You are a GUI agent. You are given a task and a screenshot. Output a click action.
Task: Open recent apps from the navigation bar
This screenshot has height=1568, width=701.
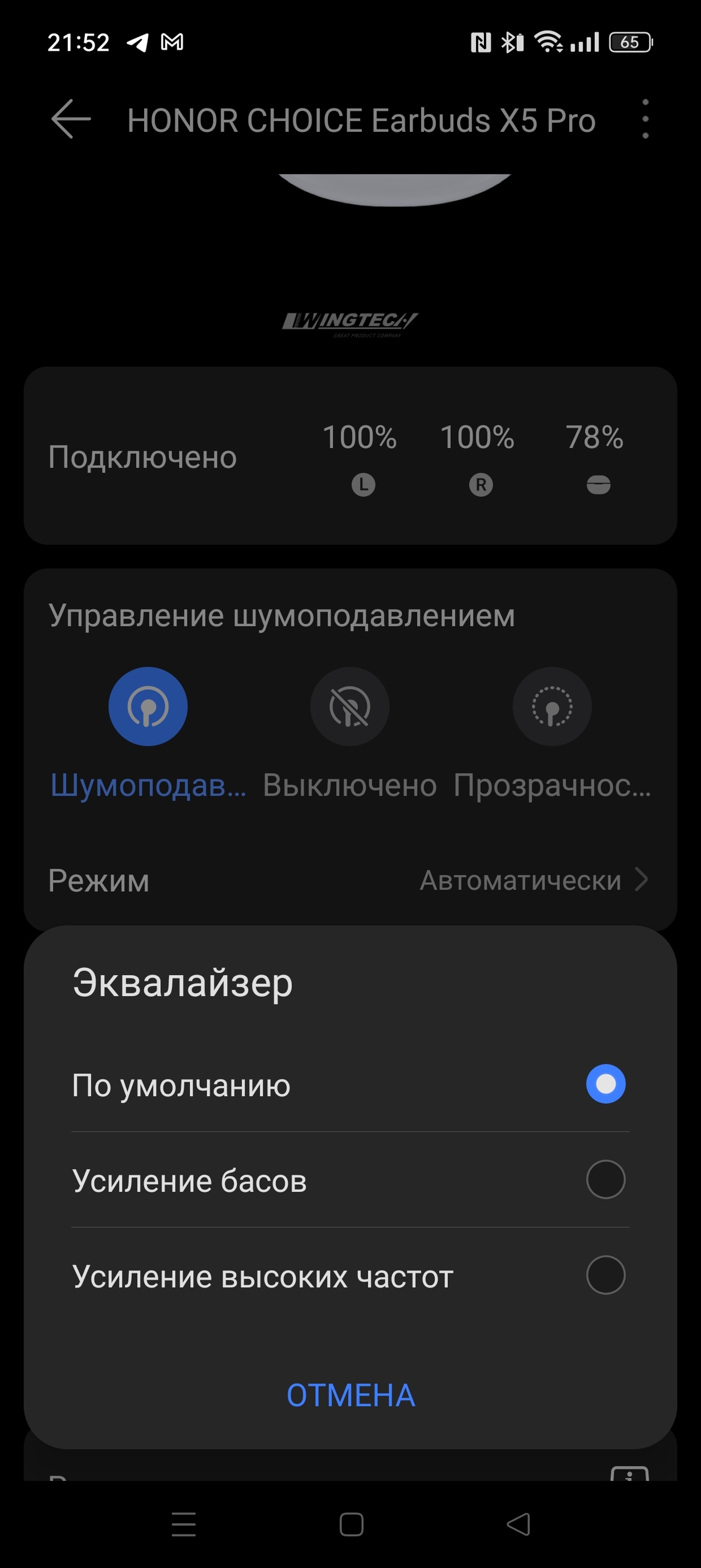(184, 1525)
